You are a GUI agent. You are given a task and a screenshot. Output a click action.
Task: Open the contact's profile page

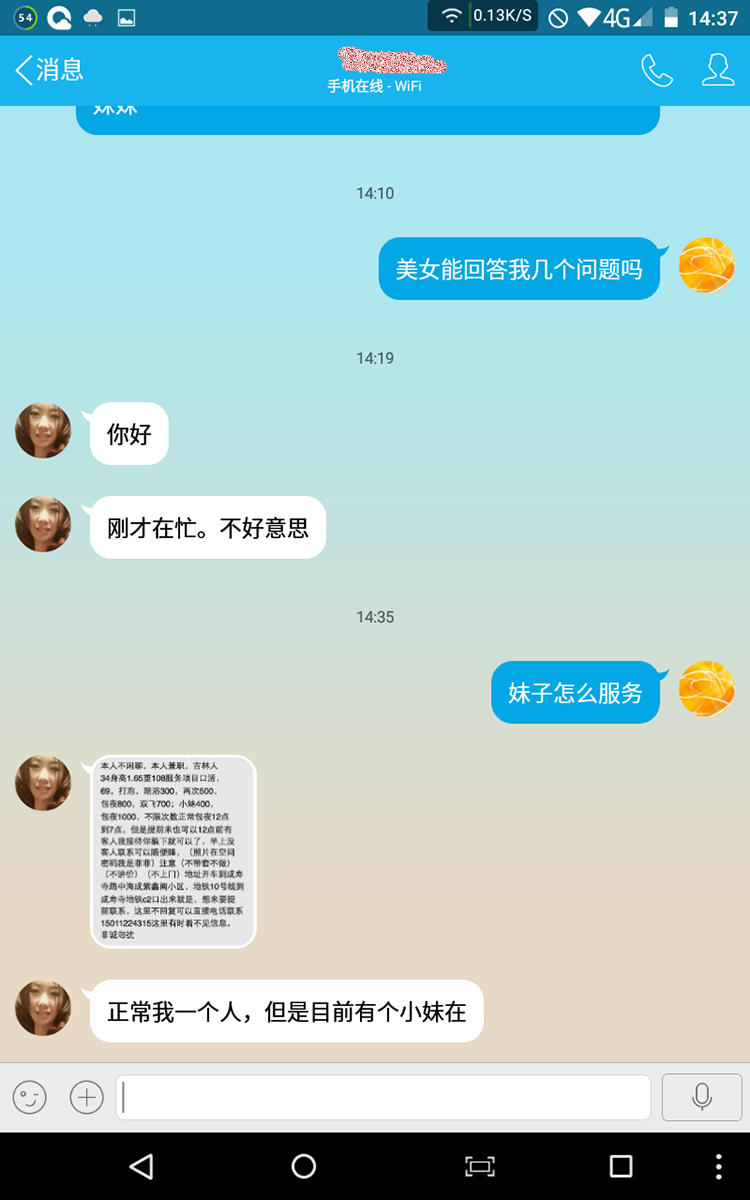click(x=718, y=69)
